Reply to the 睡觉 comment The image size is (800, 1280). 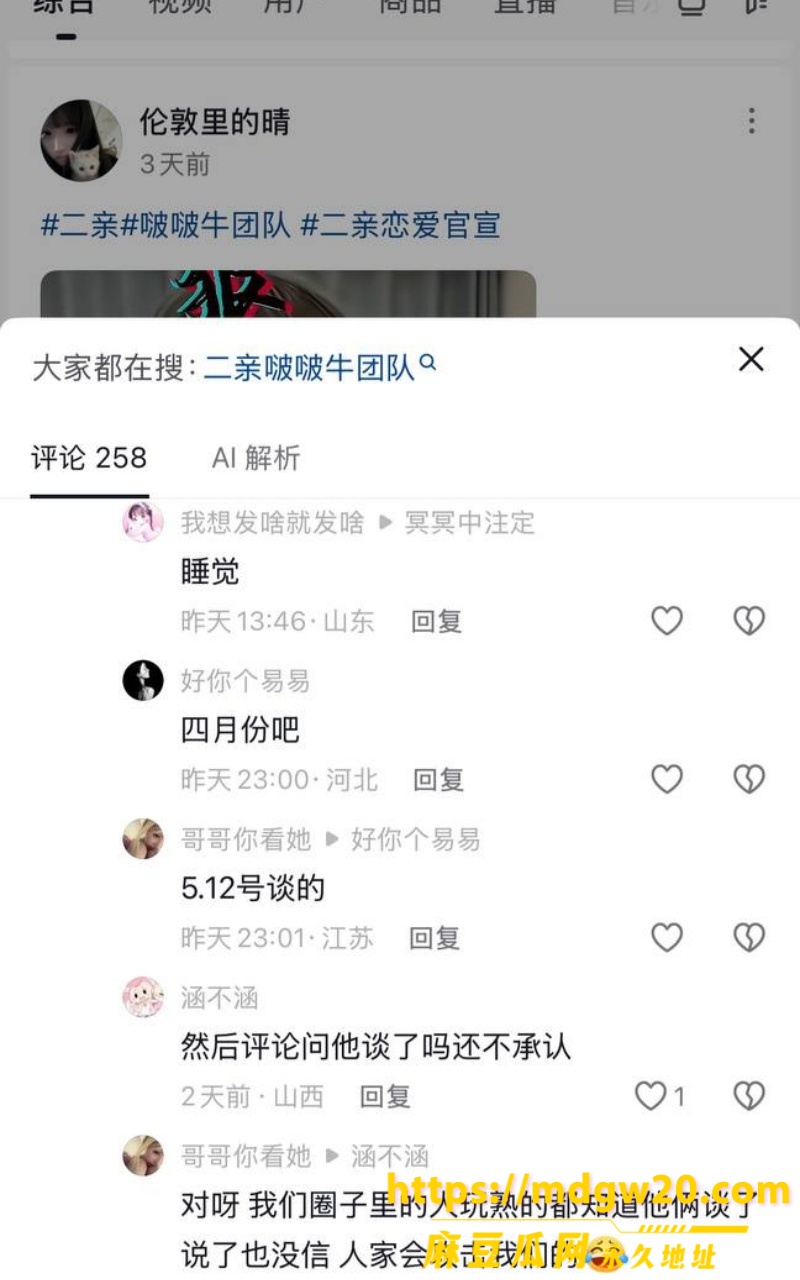(437, 621)
